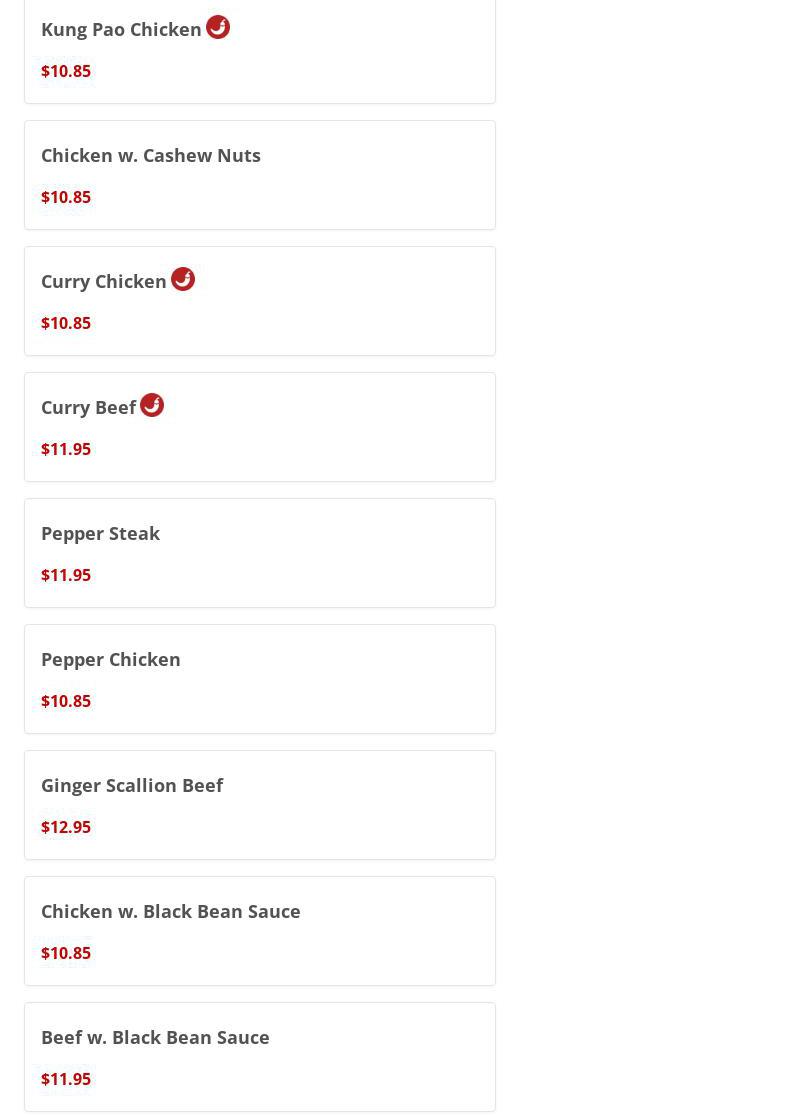Image resolution: width=785 pixels, height=1115 pixels.
Task: Open the Kung Pao Chicken item
Action: (121, 29)
